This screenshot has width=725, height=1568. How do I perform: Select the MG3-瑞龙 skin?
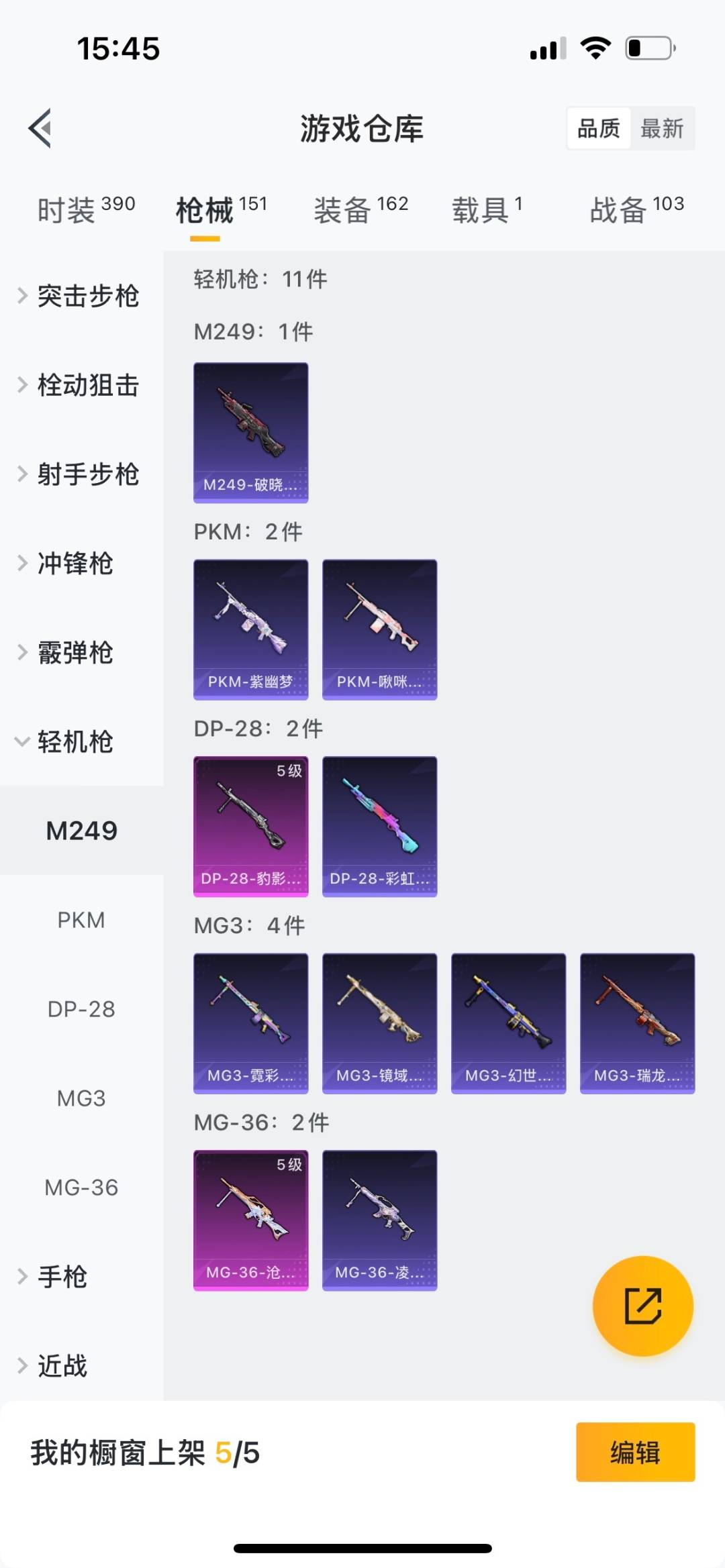pos(636,1023)
